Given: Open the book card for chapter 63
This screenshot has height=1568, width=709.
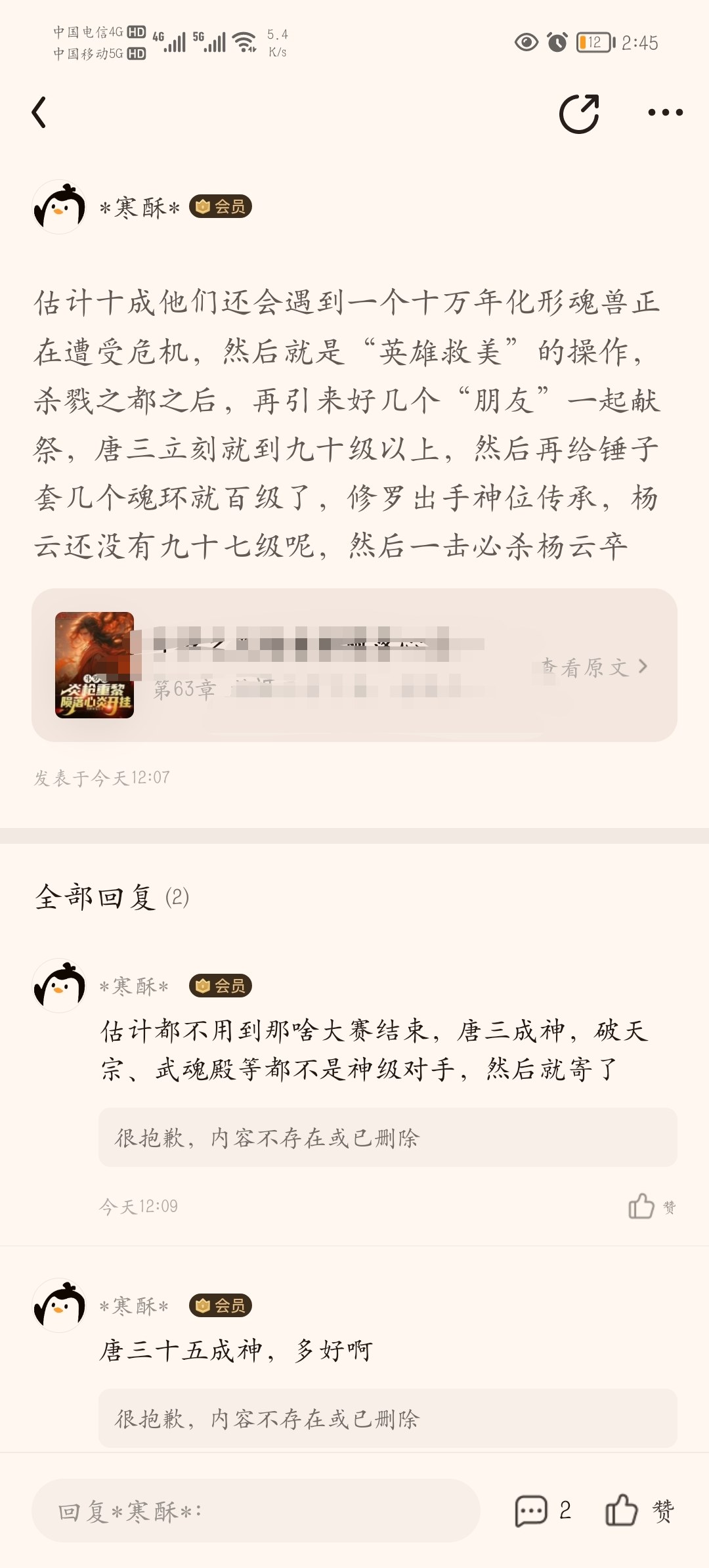Looking at the screenshot, I should click(354, 665).
